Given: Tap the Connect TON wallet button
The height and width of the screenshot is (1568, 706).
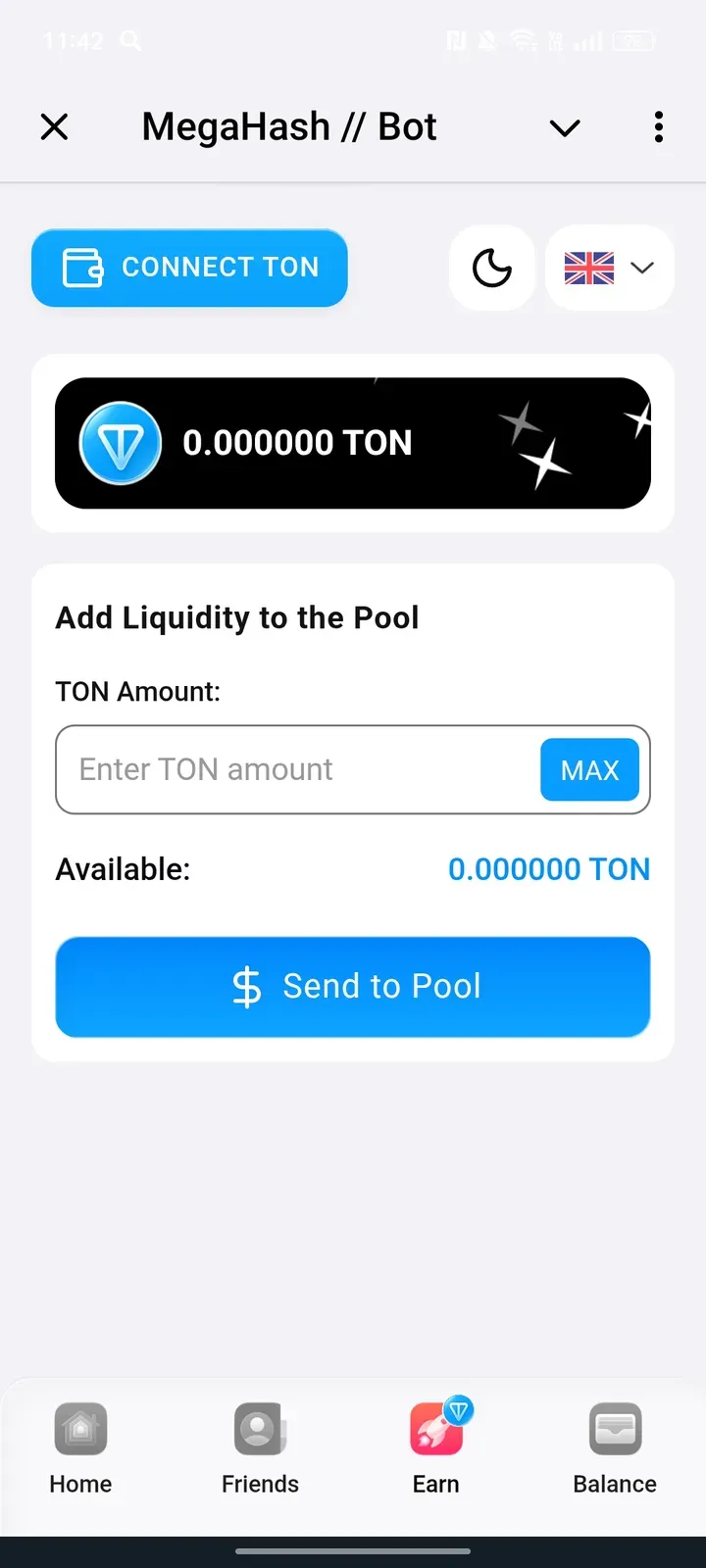Looking at the screenshot, I should coord(190,268).
